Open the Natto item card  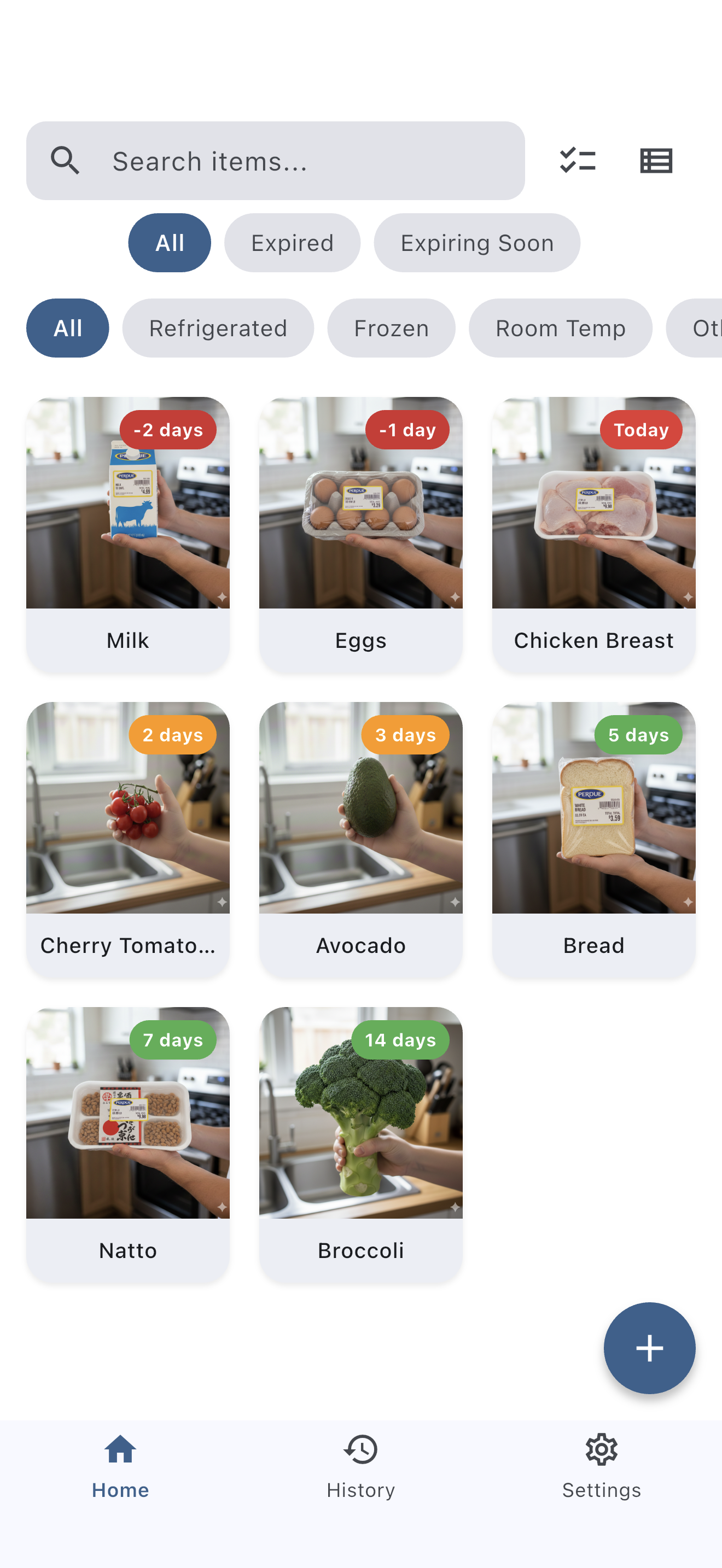[x=128, y=1144]
